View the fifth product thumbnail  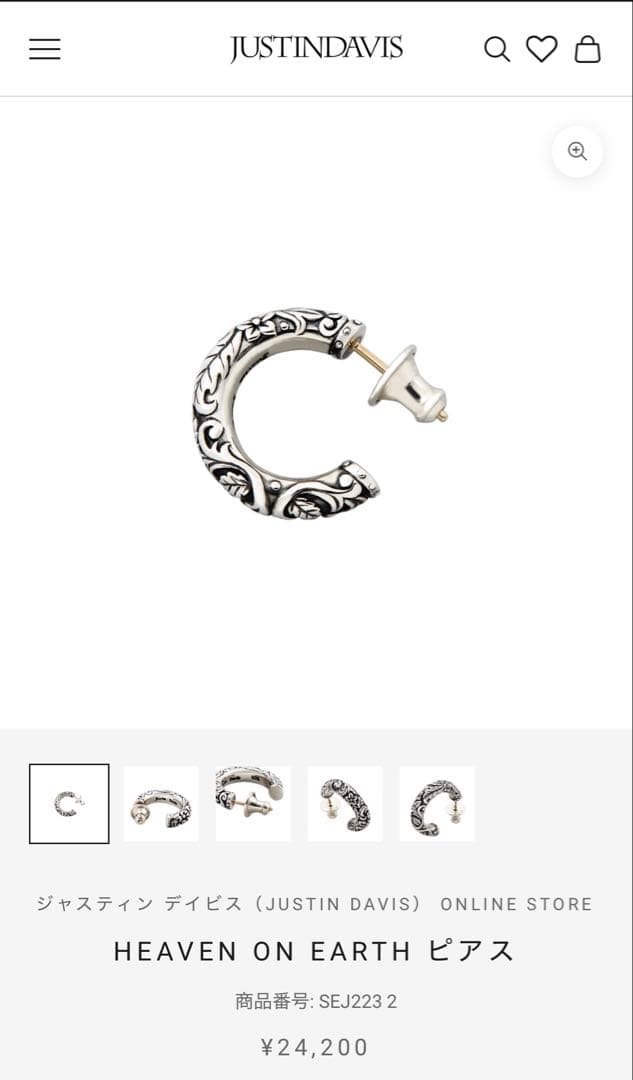click(x=437, y=803)
